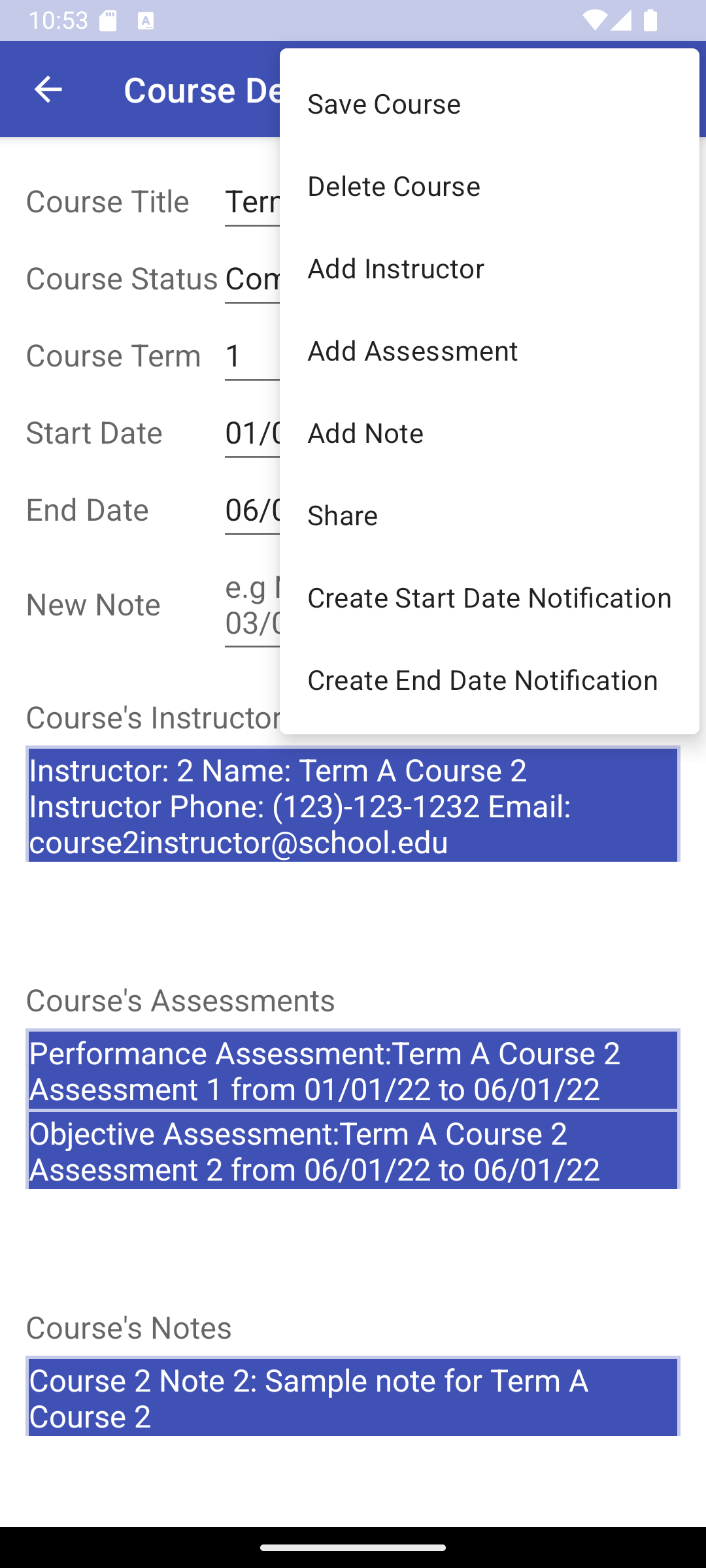
Task: Choose Add Instructor menu option
Action: coord(394,269)
